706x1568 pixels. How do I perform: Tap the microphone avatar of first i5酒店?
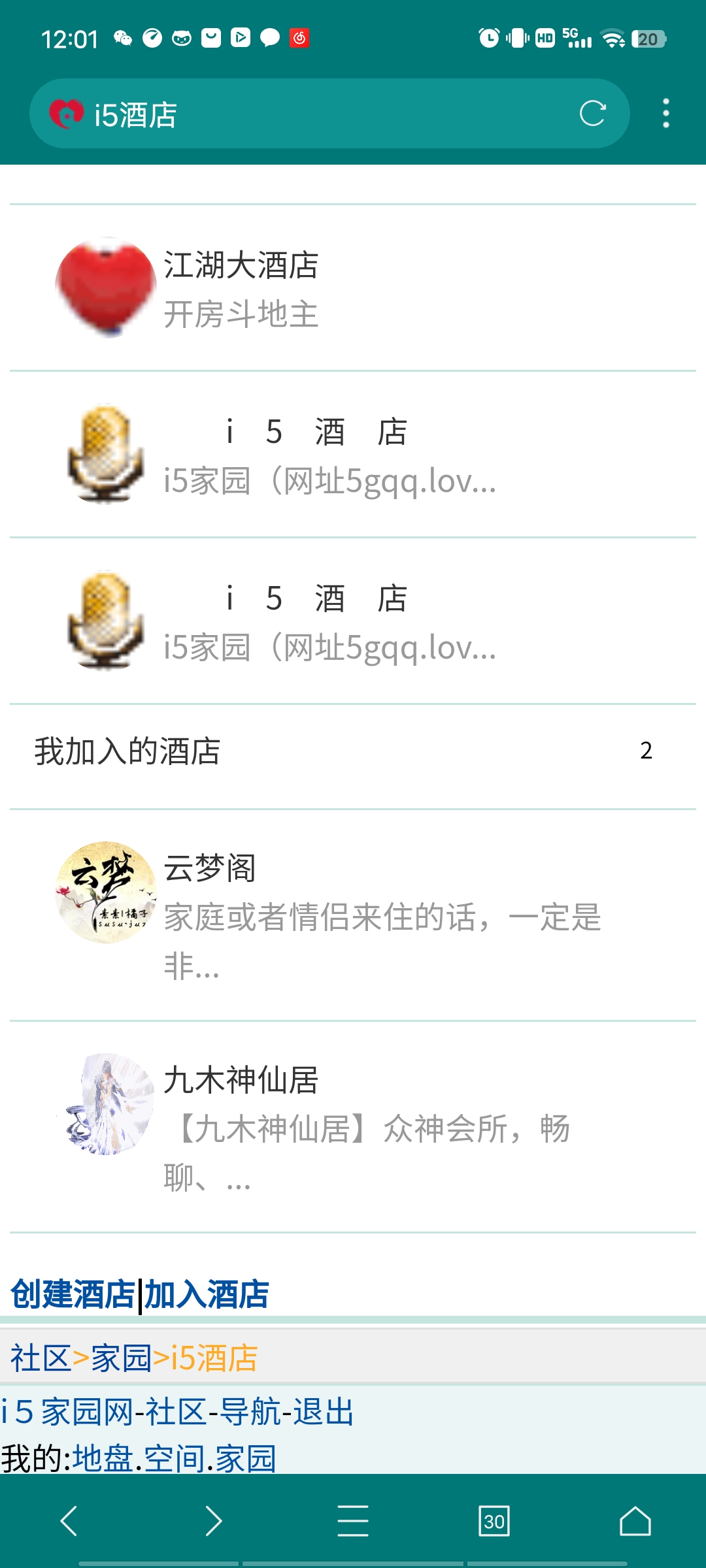point(105,451)
